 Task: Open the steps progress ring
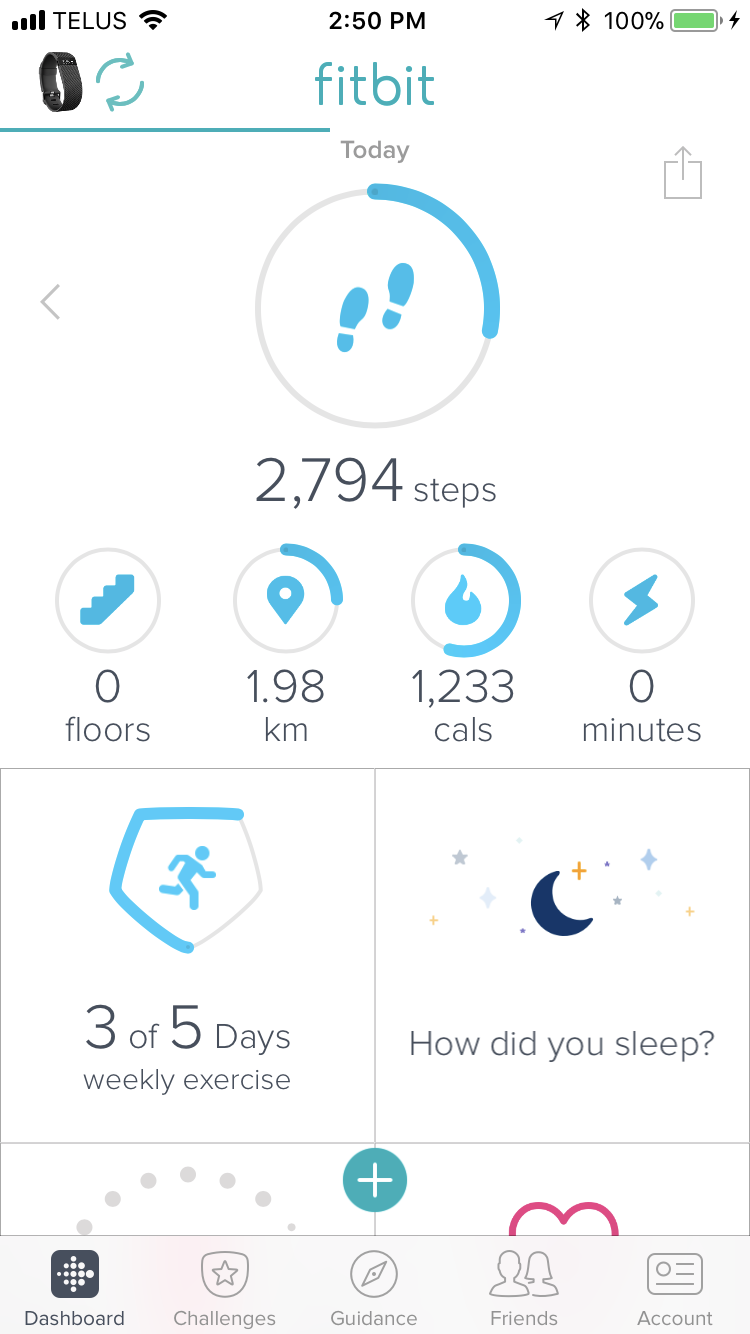pos(376,307)
